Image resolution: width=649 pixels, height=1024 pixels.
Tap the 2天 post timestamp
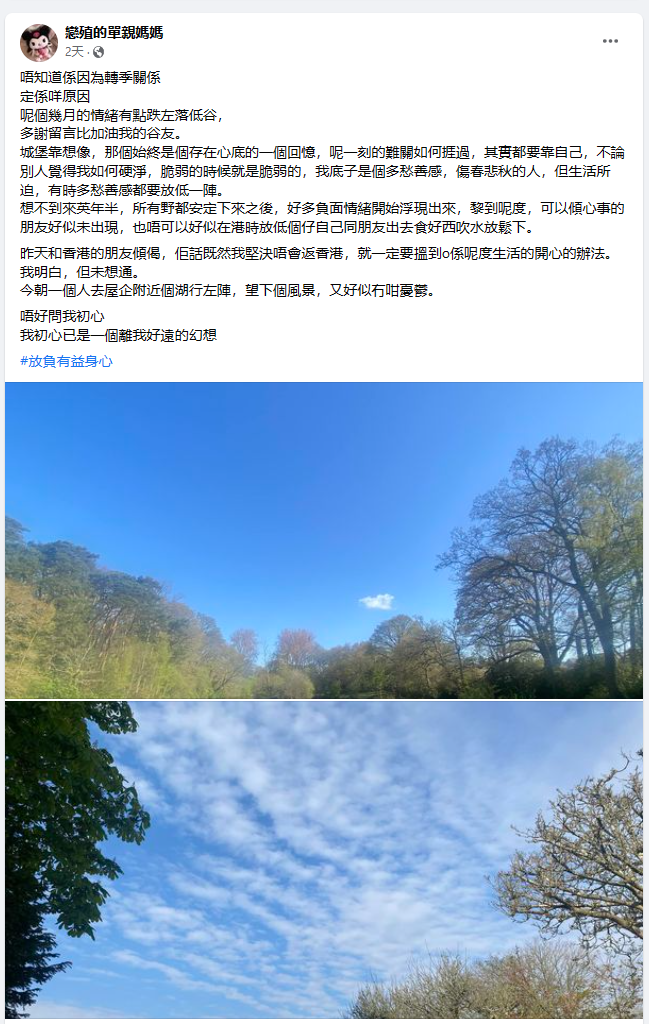tap(74, 51)
